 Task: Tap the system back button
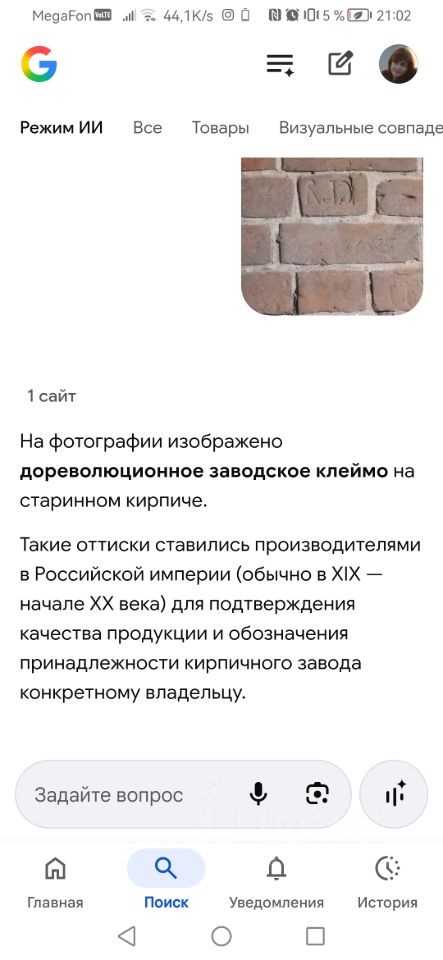(127, 936)
